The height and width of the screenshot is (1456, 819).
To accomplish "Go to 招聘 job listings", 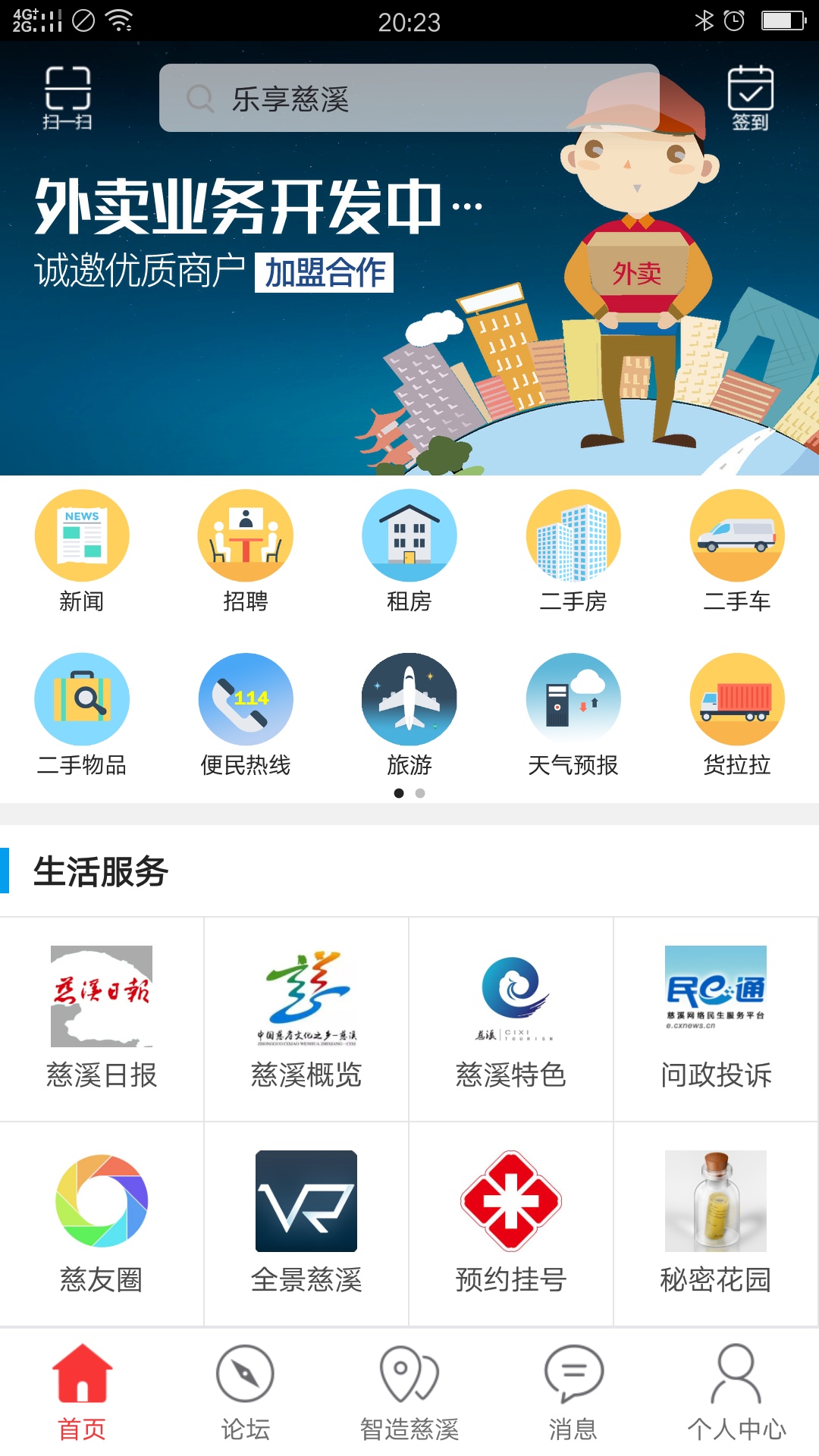I will (245, 551).
